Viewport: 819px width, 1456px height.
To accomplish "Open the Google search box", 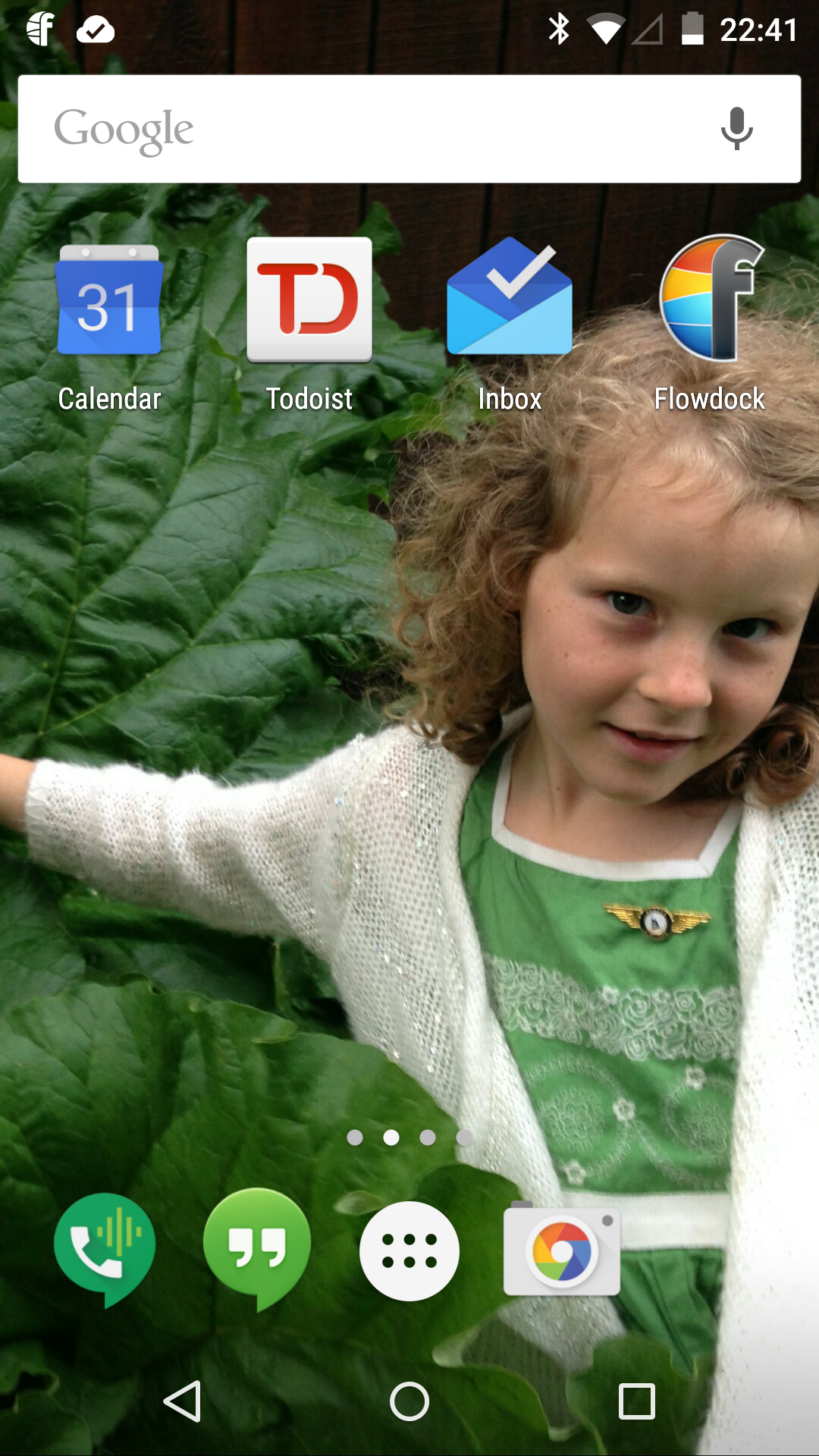I will point(364,129).
